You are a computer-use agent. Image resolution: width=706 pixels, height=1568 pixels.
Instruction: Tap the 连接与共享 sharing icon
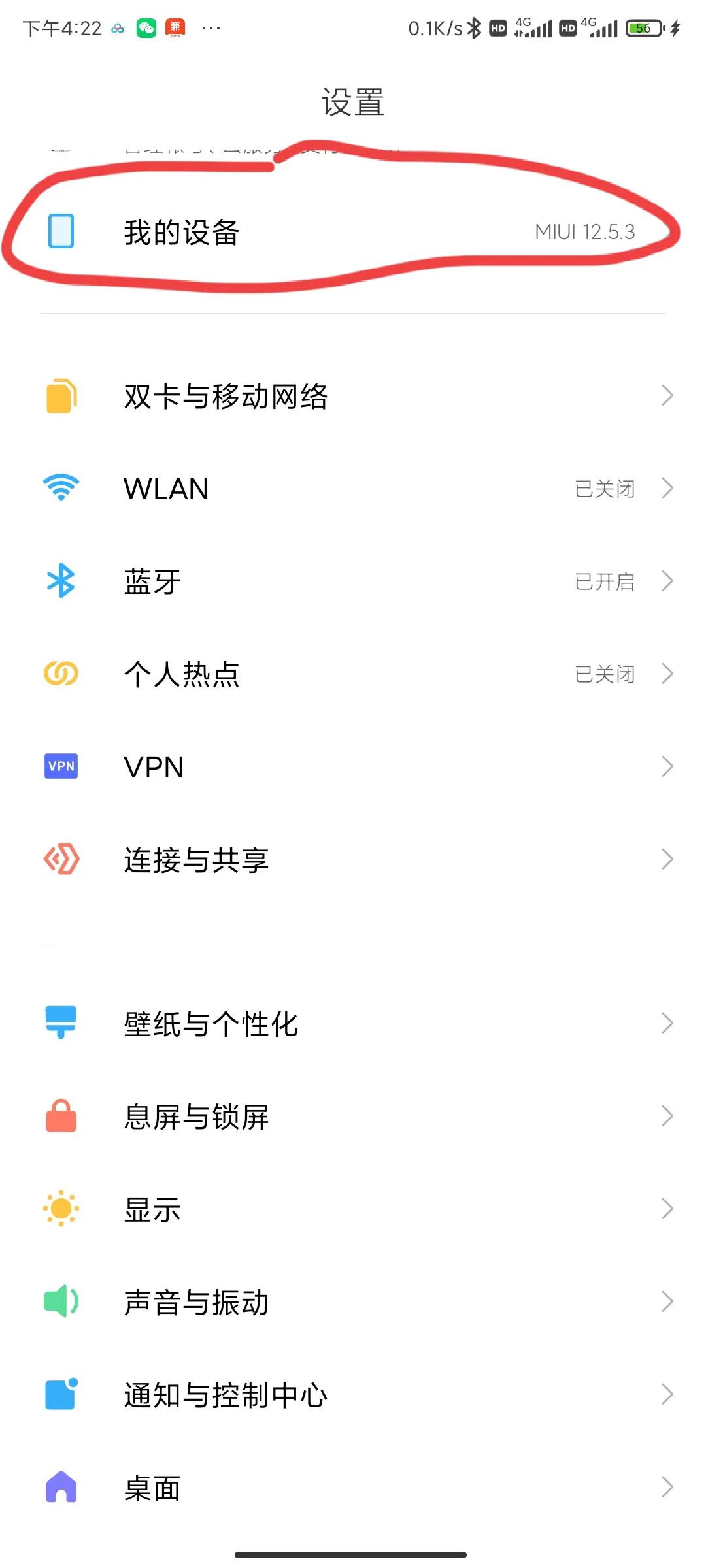(x=60, y=858)
